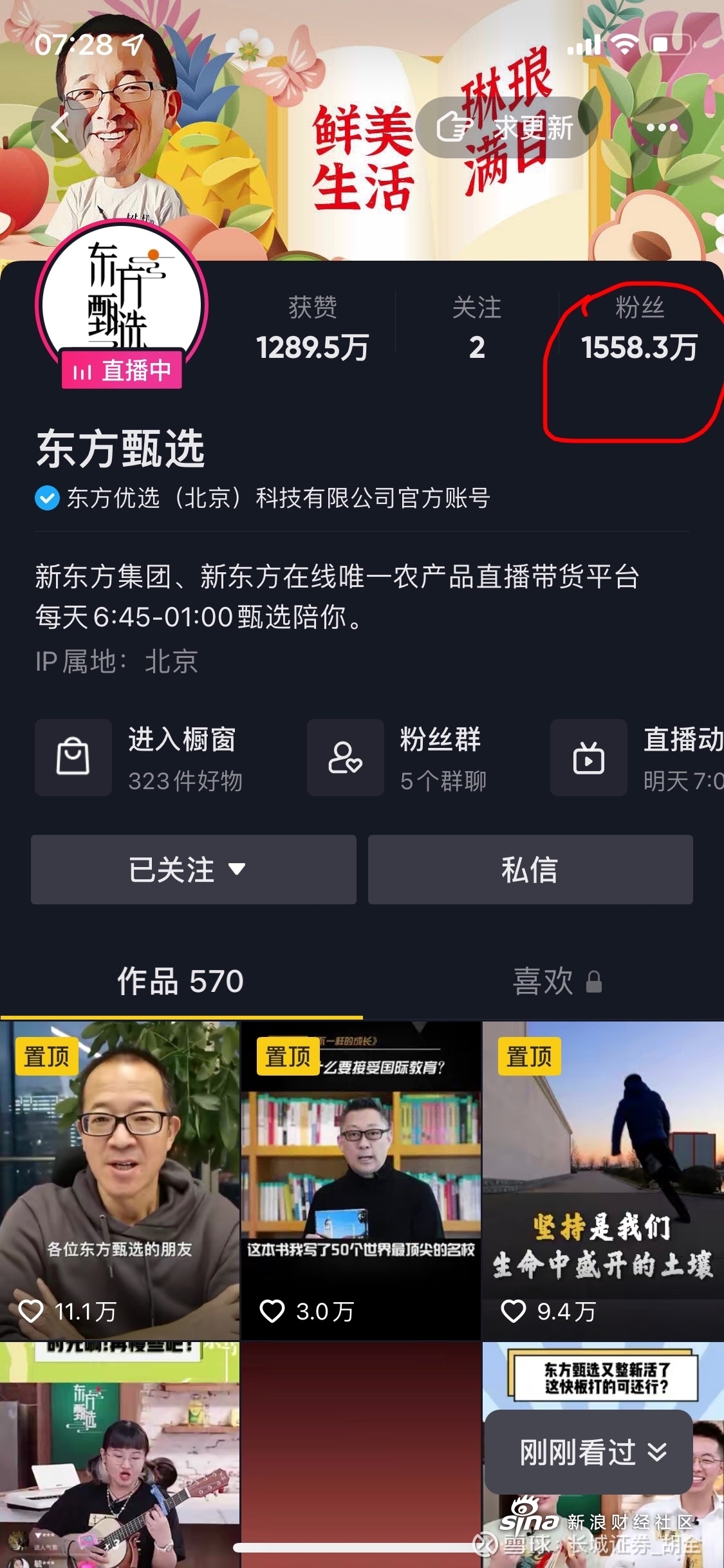
Task: View the 粉丝 followers list
Action: pyautogui.click(x=638, y=328)
